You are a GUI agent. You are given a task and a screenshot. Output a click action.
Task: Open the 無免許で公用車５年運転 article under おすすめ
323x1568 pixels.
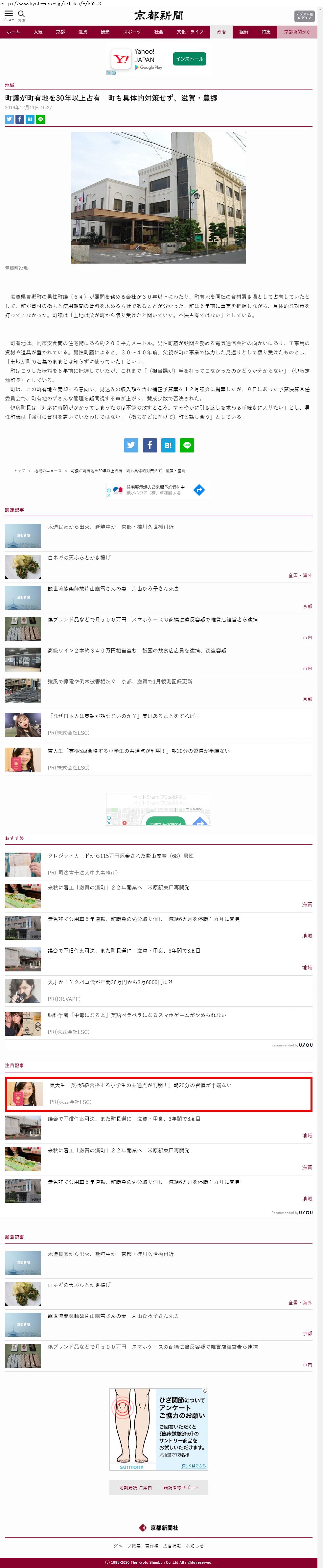pos(144,919)
